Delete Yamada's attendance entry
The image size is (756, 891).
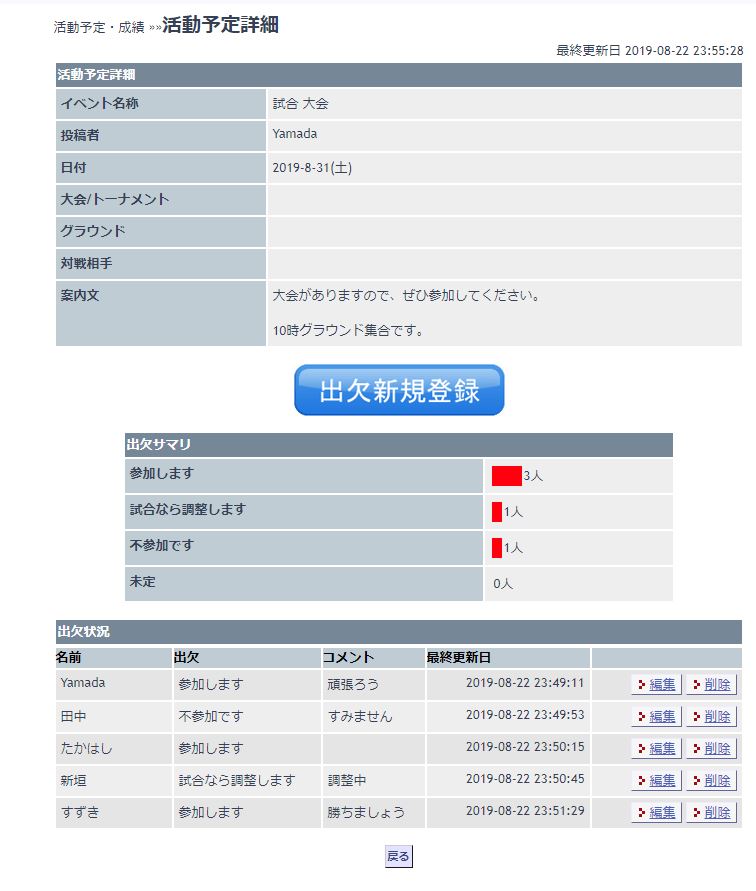(x=712, y=685)
